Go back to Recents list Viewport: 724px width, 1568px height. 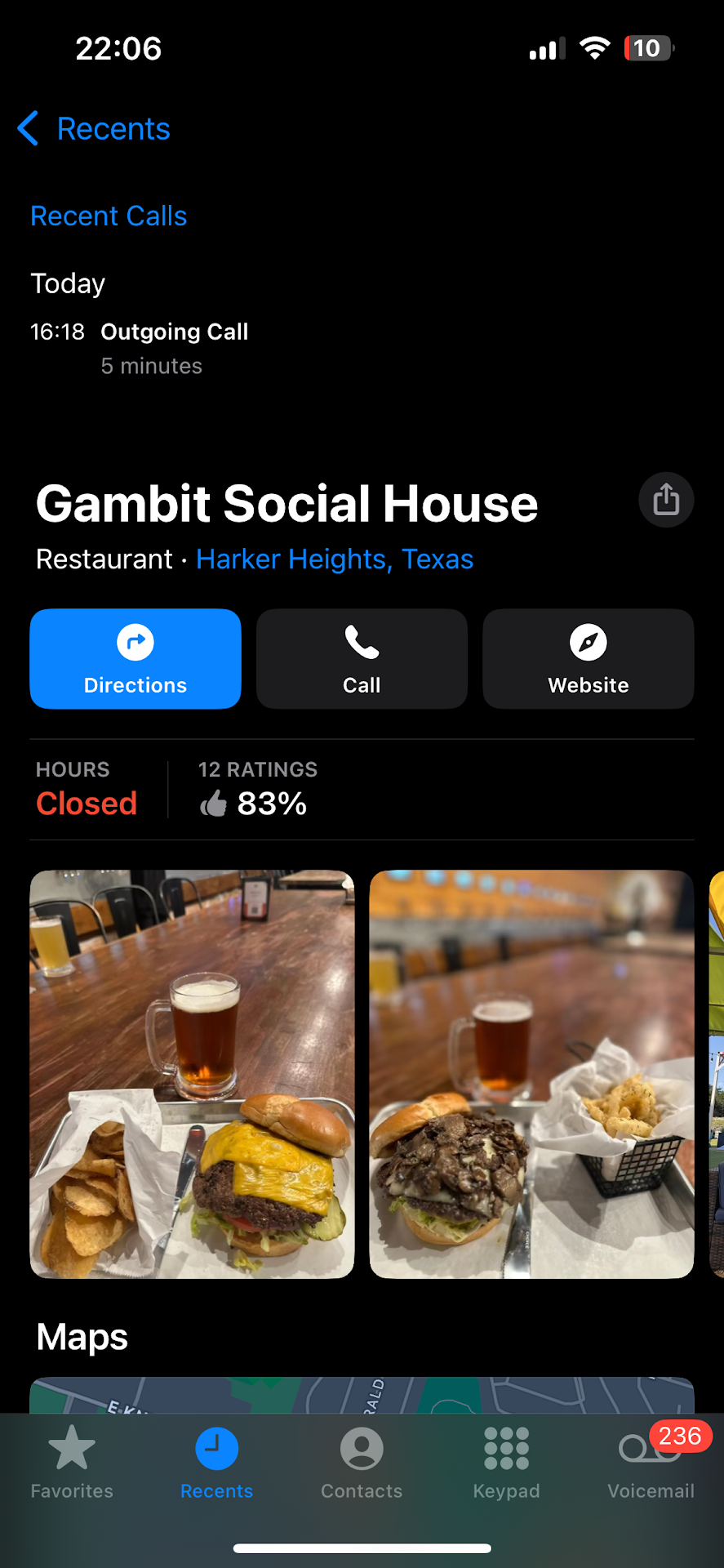(94, 129)
